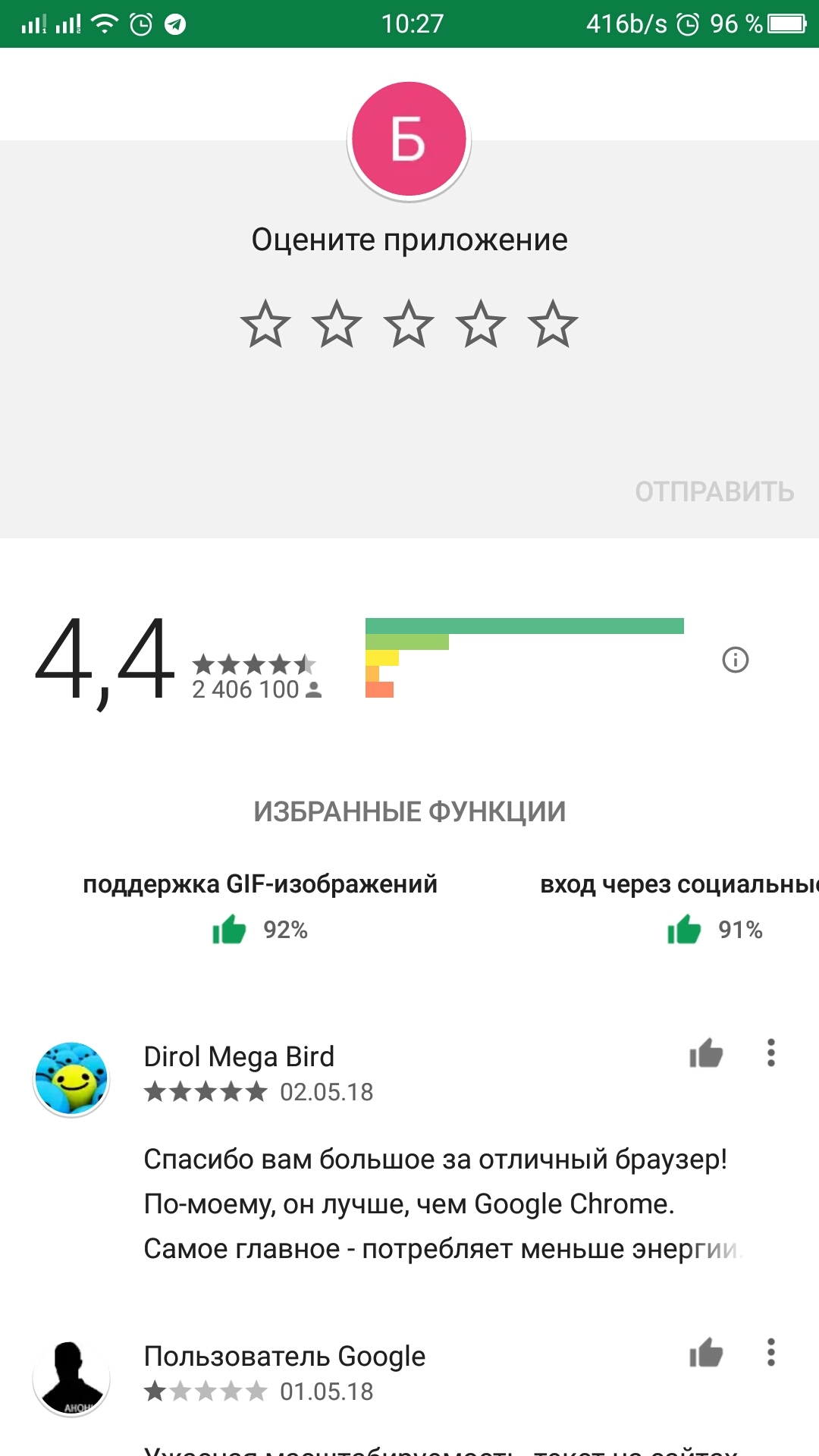Open overflow menu on Пользователь Google's review
The image size is (819, 1456).
(770, 1353)
